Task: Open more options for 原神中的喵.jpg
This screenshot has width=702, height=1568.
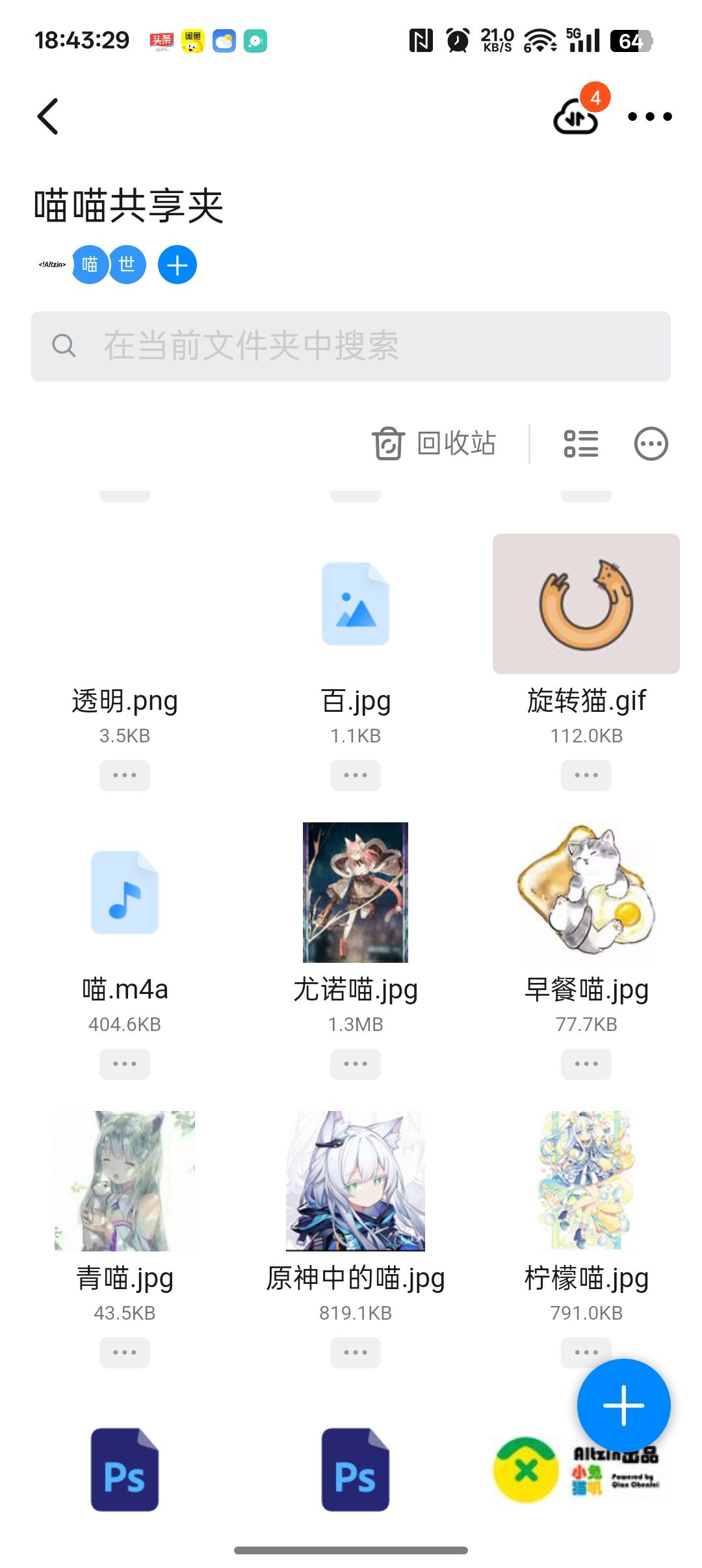Action: pyautogui.click(x=356, y=1352)
